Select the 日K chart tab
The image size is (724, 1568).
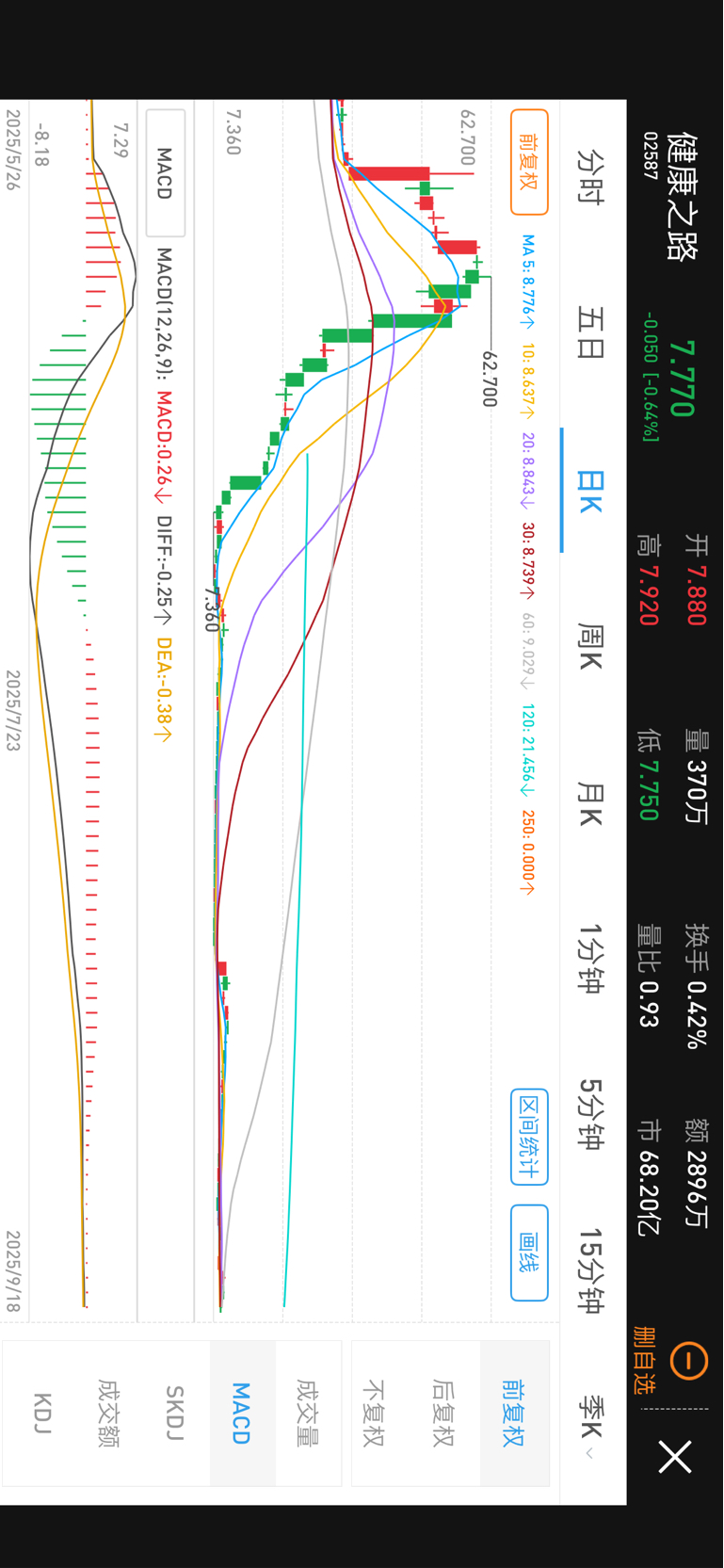591,491
